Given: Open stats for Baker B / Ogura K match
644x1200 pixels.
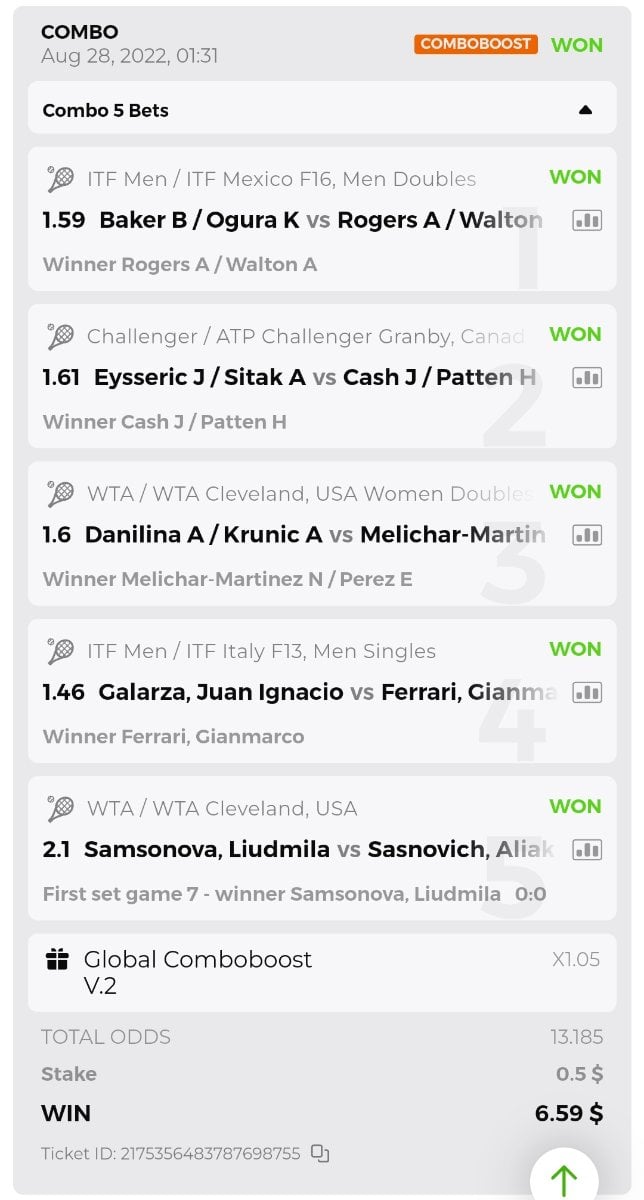Looking at the screenshot, I should 587,220.
